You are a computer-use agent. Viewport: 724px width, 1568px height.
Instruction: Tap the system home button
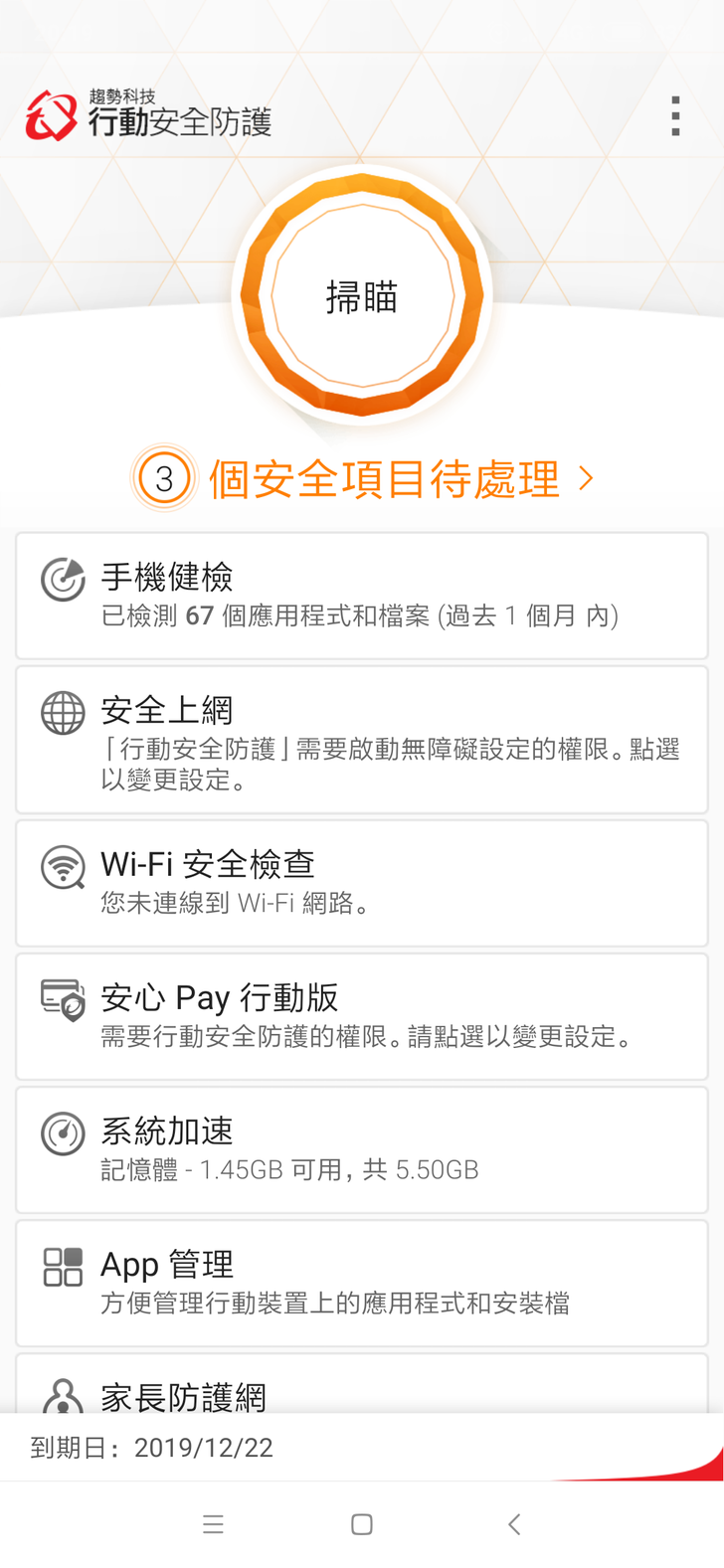coord(362,1524)
